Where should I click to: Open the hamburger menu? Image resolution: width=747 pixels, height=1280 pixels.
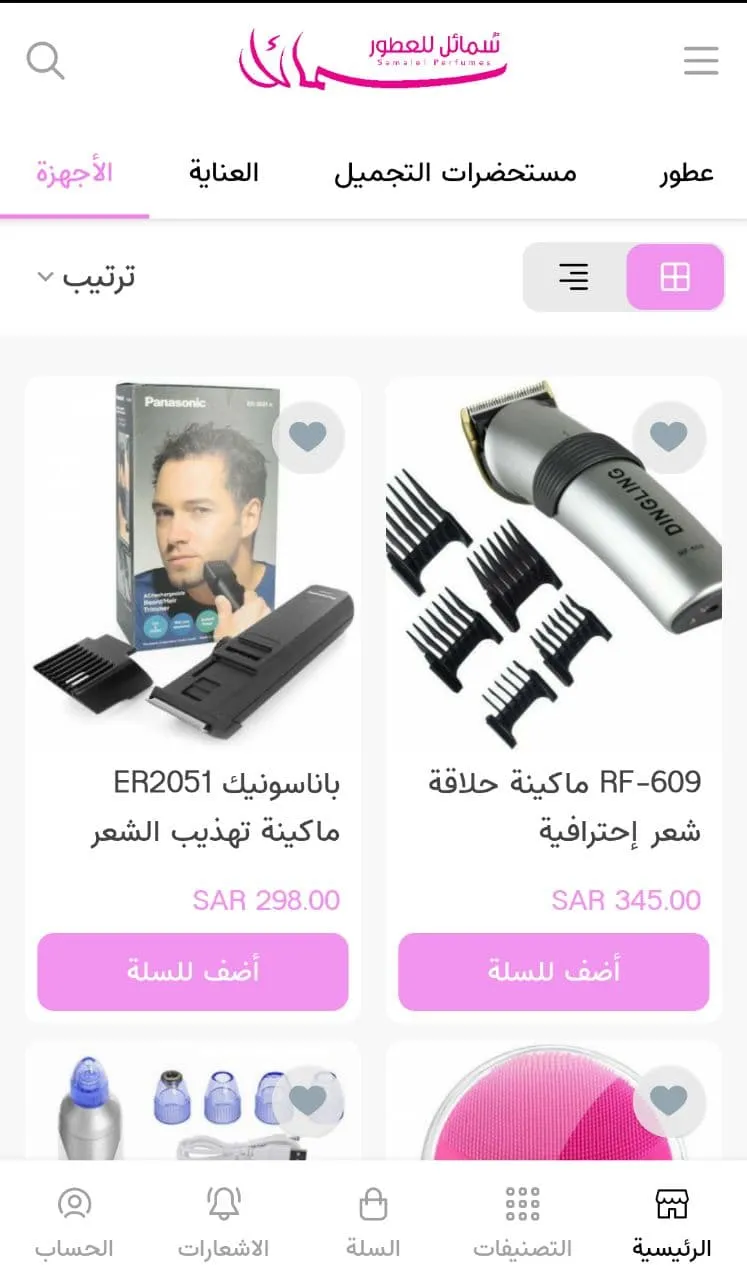701,61
